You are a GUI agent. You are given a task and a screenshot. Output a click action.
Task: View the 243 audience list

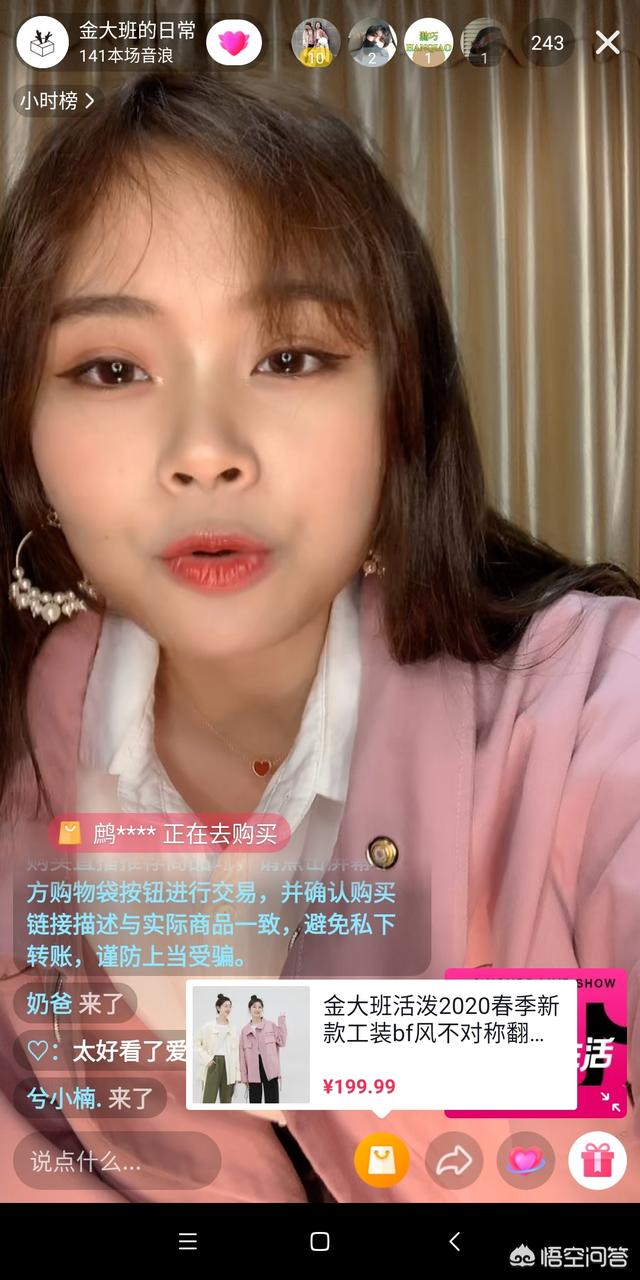pyautogui.click(x=547, y=42)
